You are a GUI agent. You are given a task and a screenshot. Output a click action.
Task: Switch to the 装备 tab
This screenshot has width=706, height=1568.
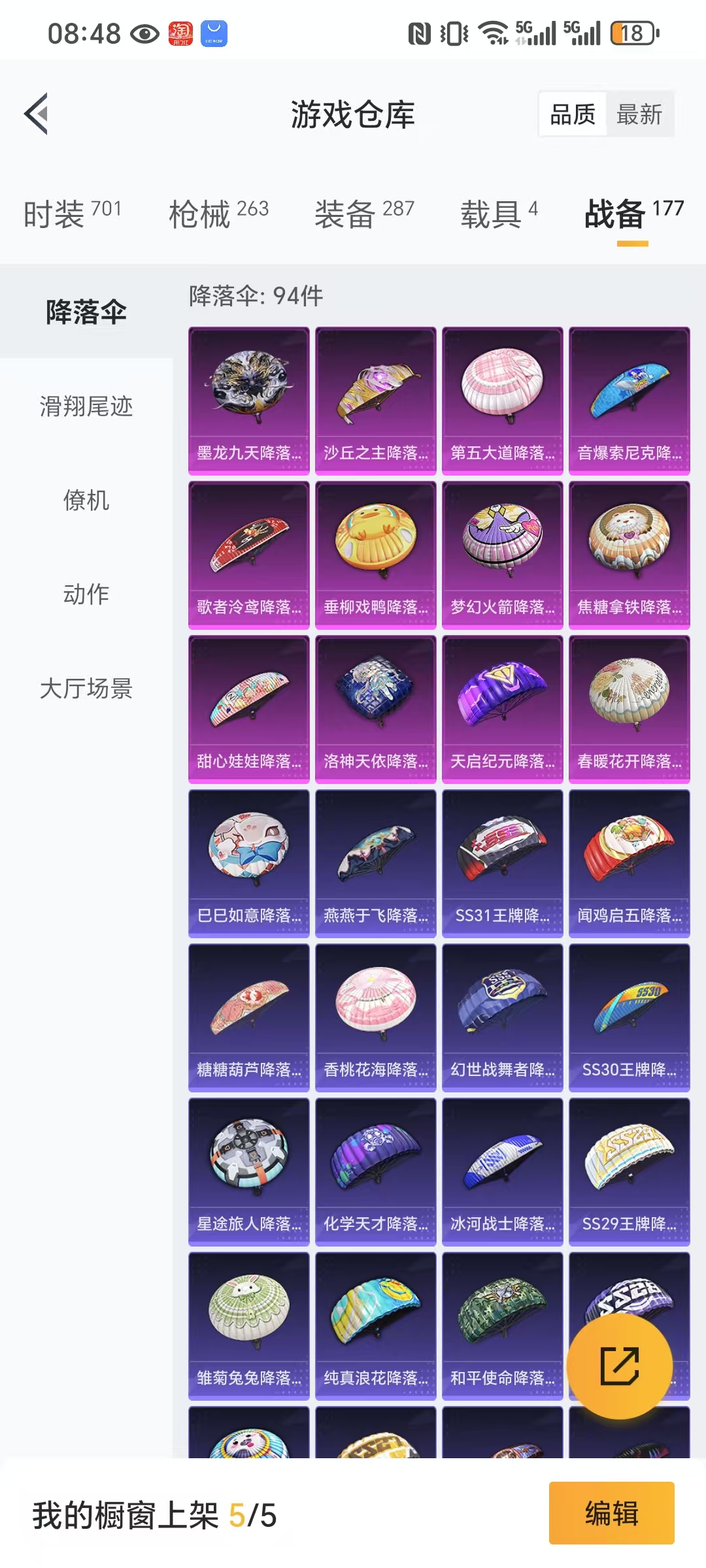(x=364, y=214)
